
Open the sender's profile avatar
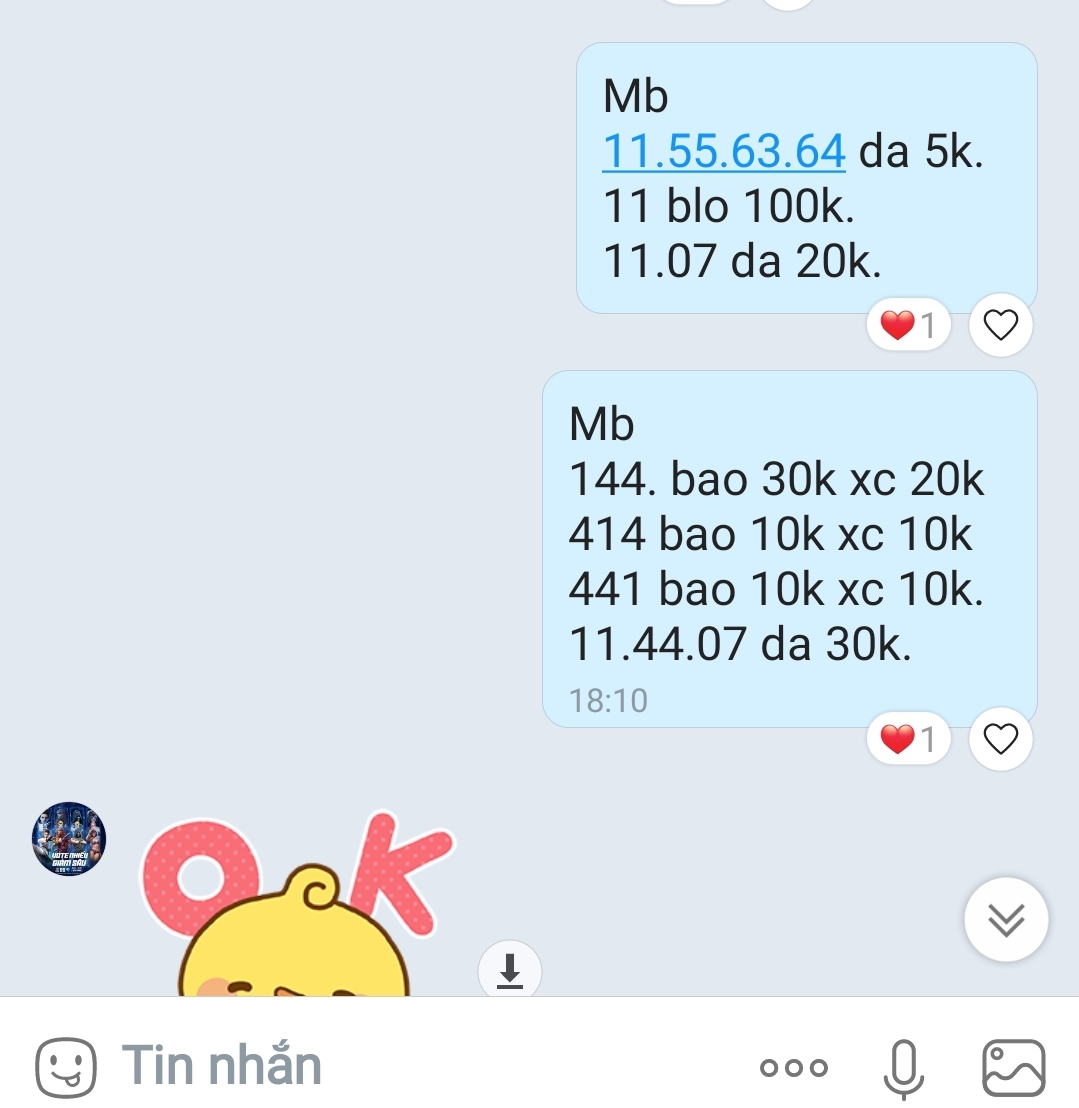pyautogui.click(x=69, y=838)
